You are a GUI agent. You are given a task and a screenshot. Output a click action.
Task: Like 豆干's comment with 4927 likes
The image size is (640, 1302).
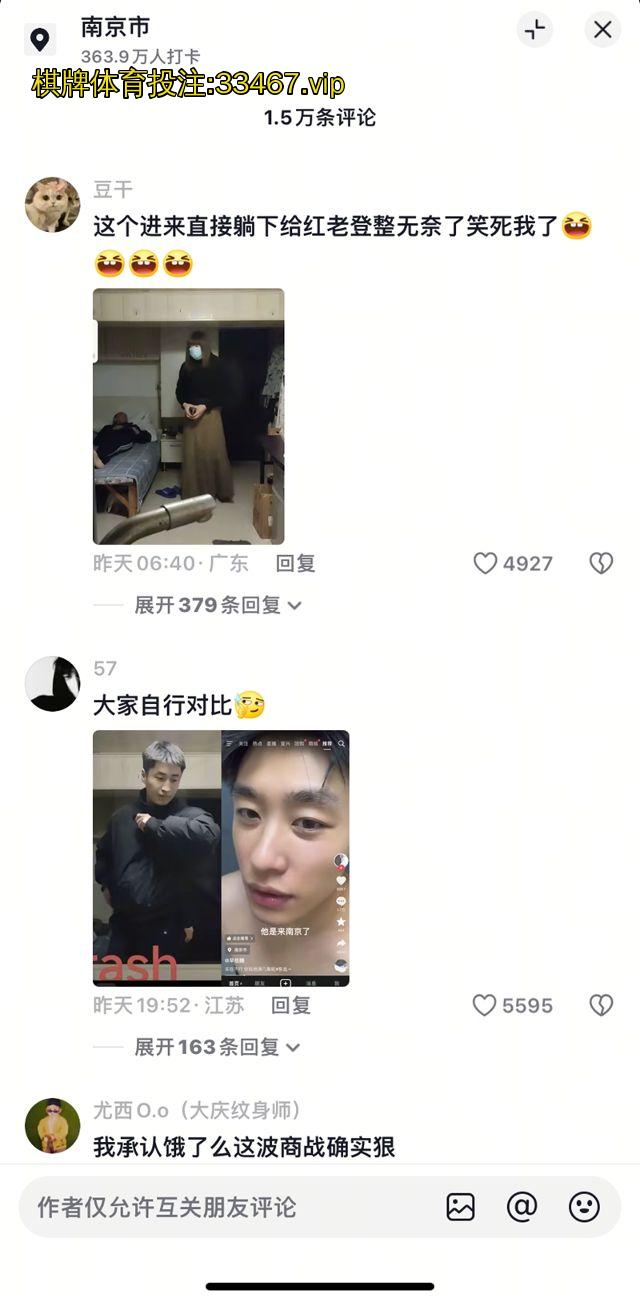point(486,564)
